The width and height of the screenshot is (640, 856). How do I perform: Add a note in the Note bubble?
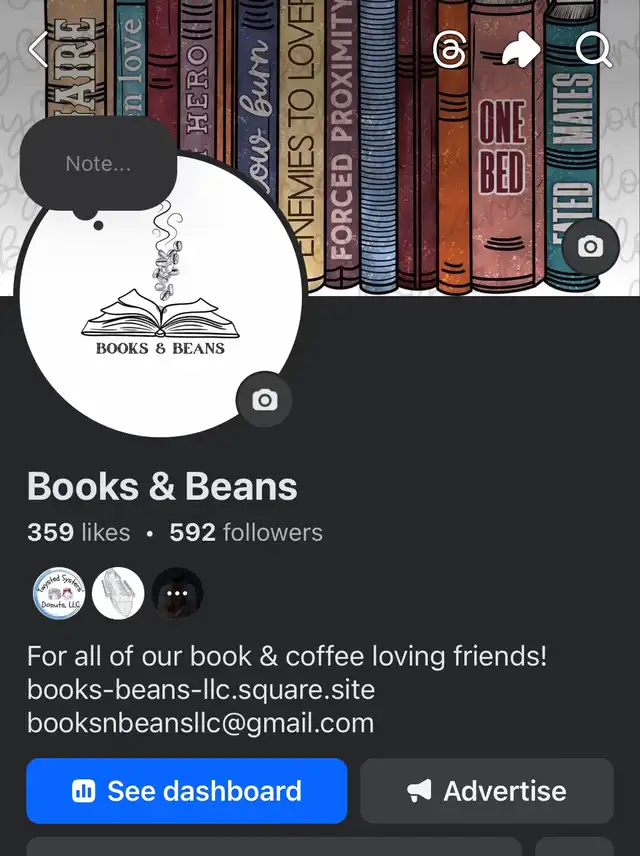click(98, 164)
